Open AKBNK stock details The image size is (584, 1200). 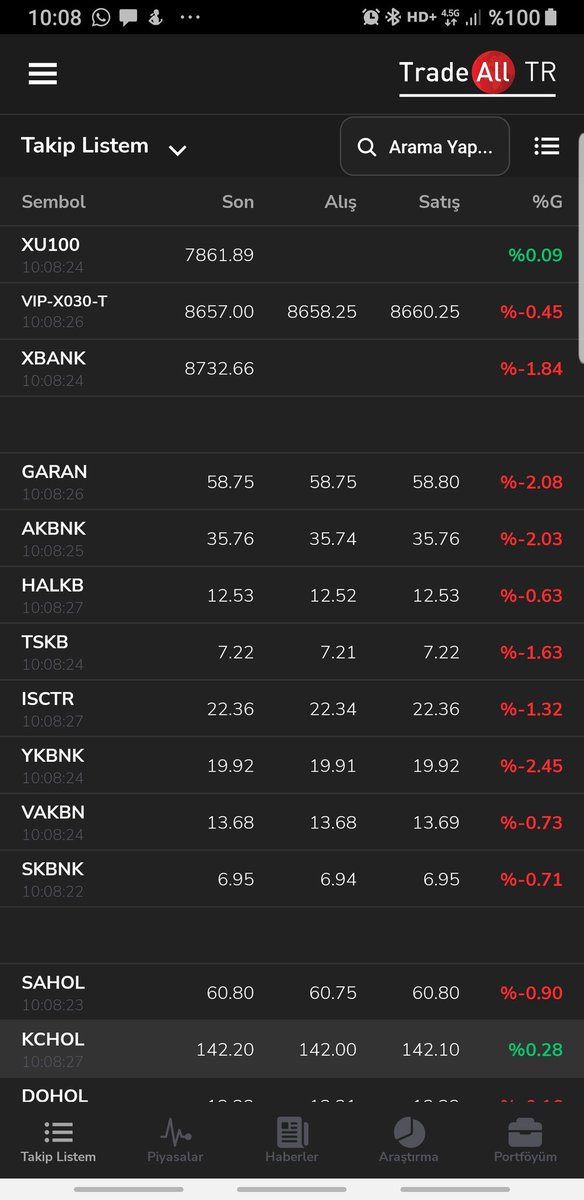pyautogui.click(x=292, y=538)
